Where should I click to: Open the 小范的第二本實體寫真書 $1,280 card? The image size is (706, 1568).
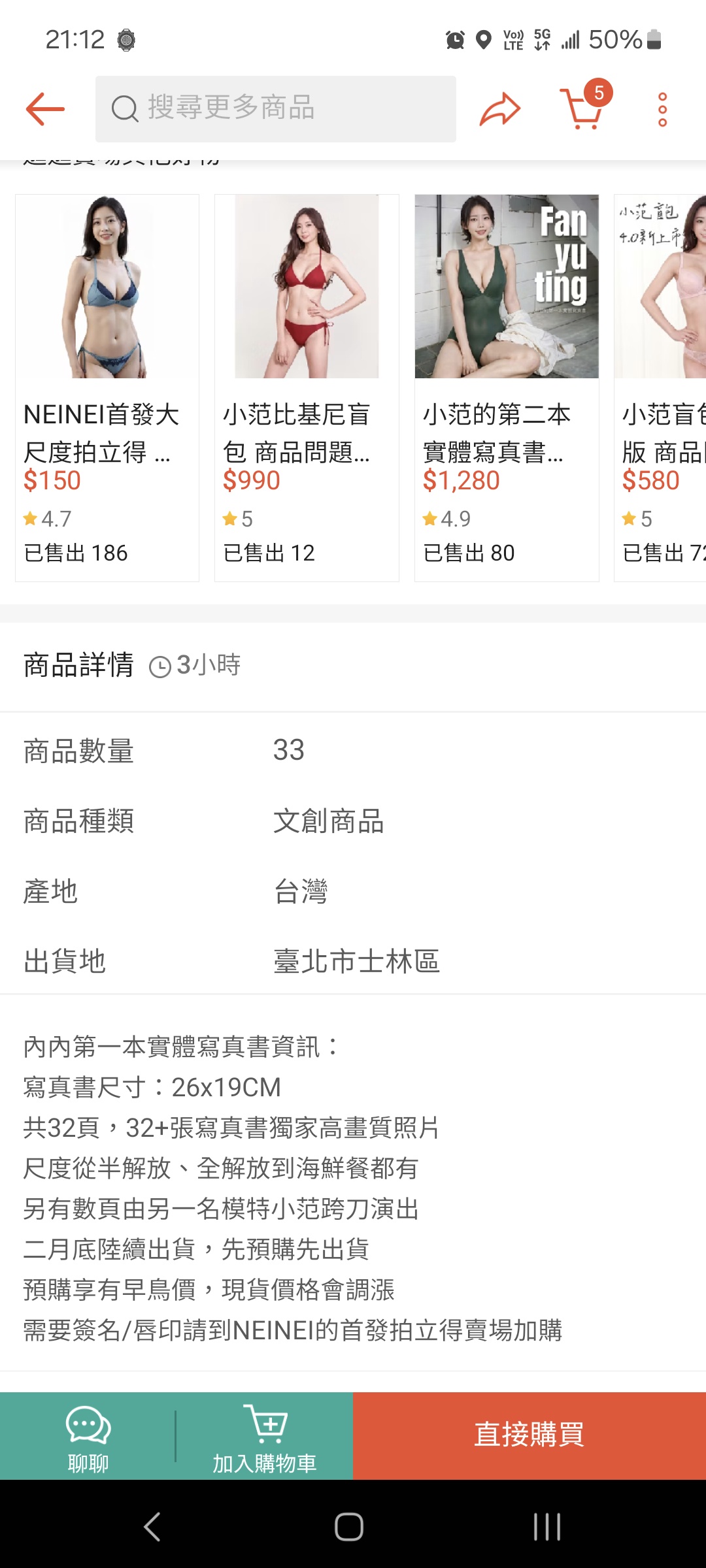click(507, 387)
